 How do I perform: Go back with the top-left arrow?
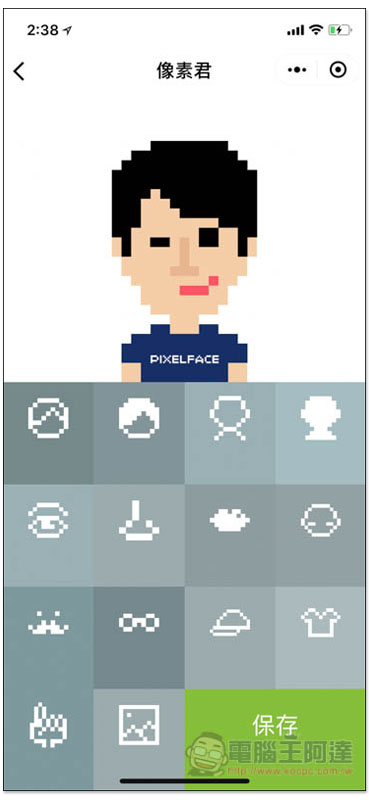tap(19, 71)
